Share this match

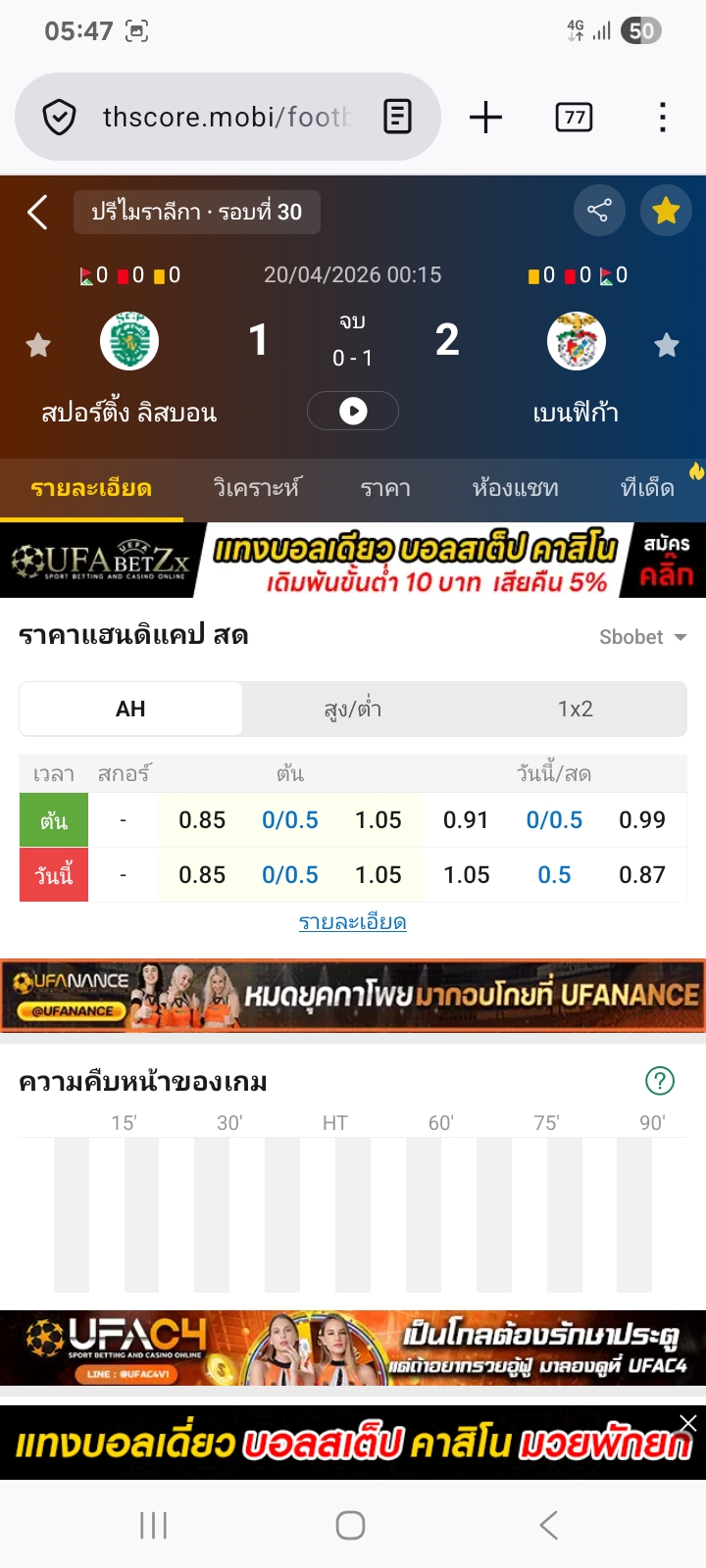point(598,211)
